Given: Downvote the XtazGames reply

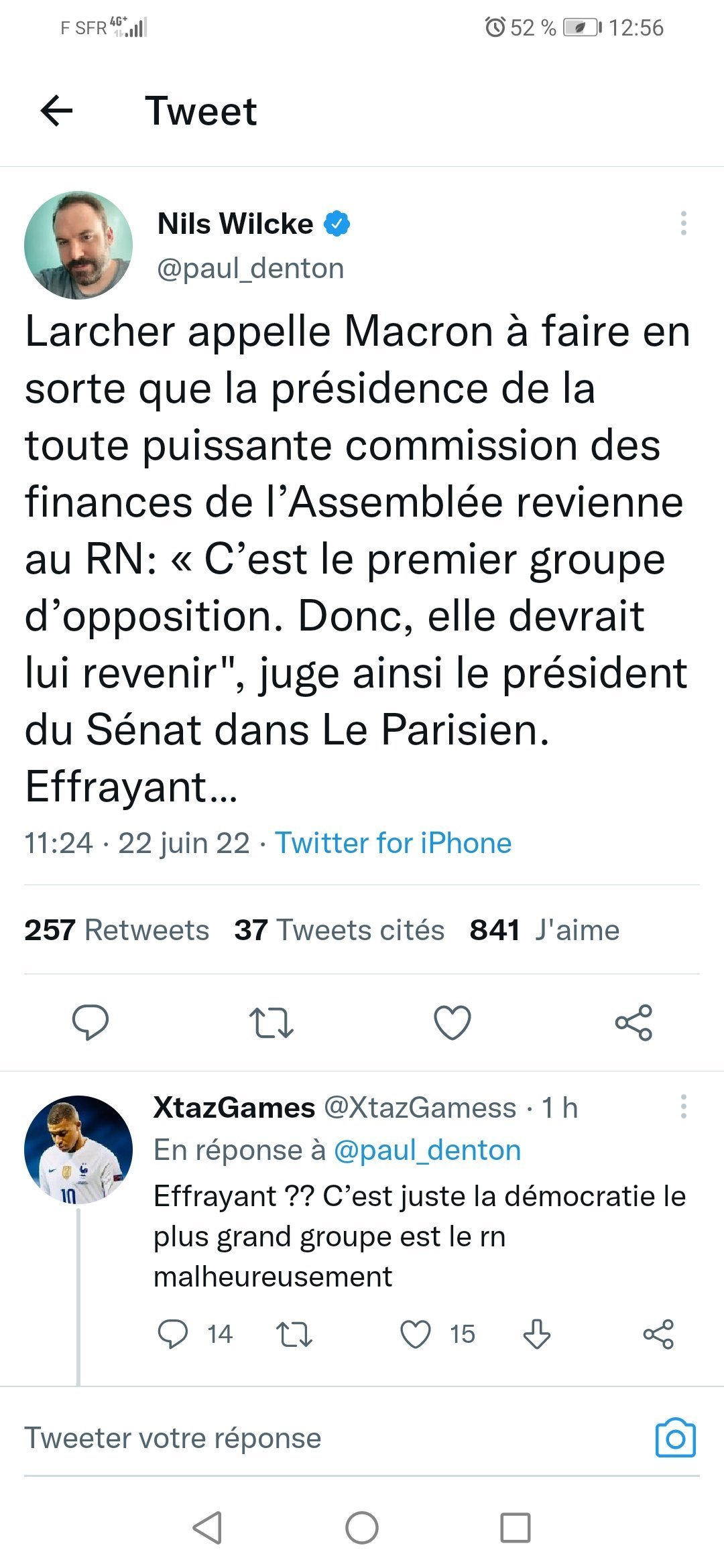Looking at the screenshot, I should 537,1334.
